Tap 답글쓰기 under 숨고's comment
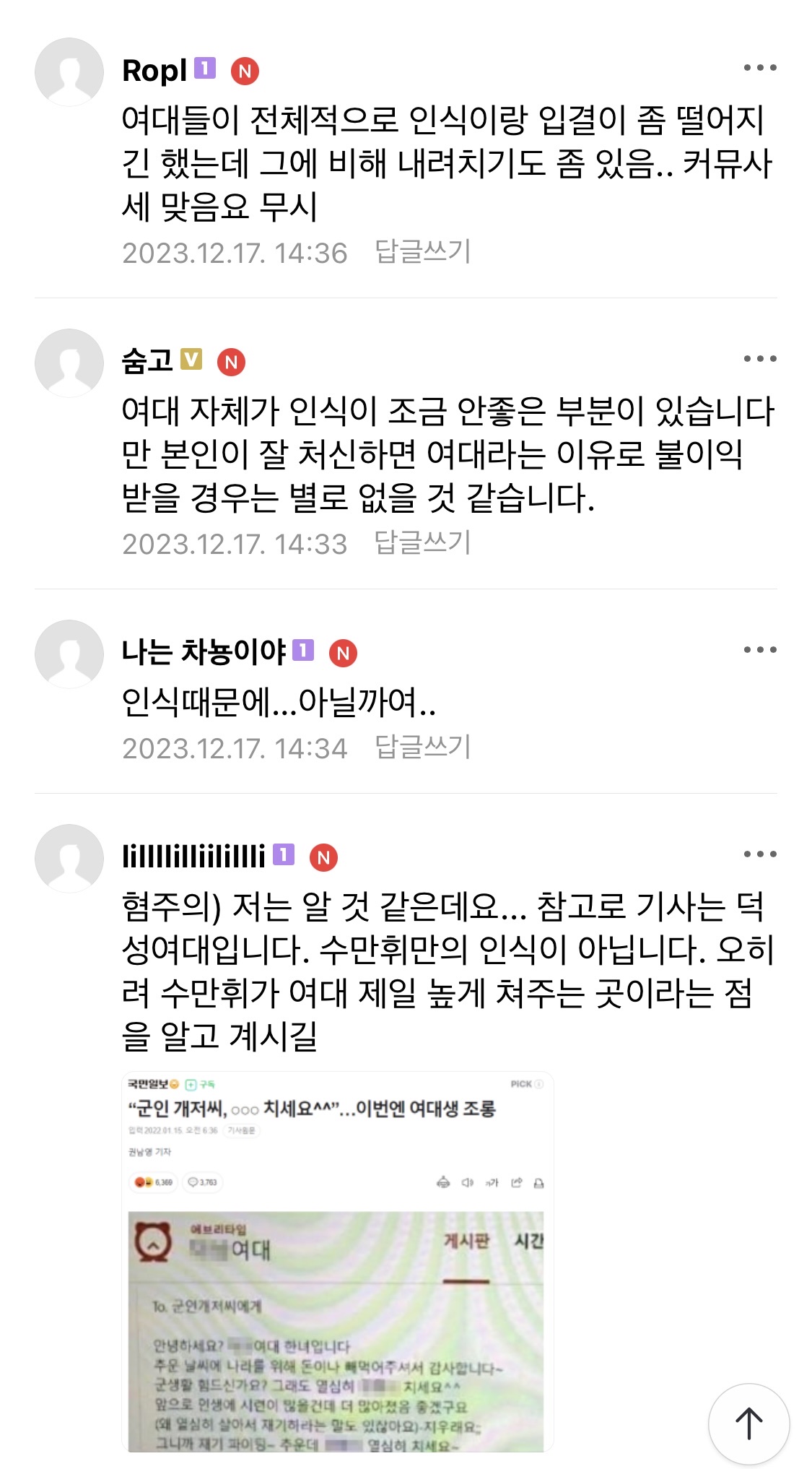 [422, 543]
